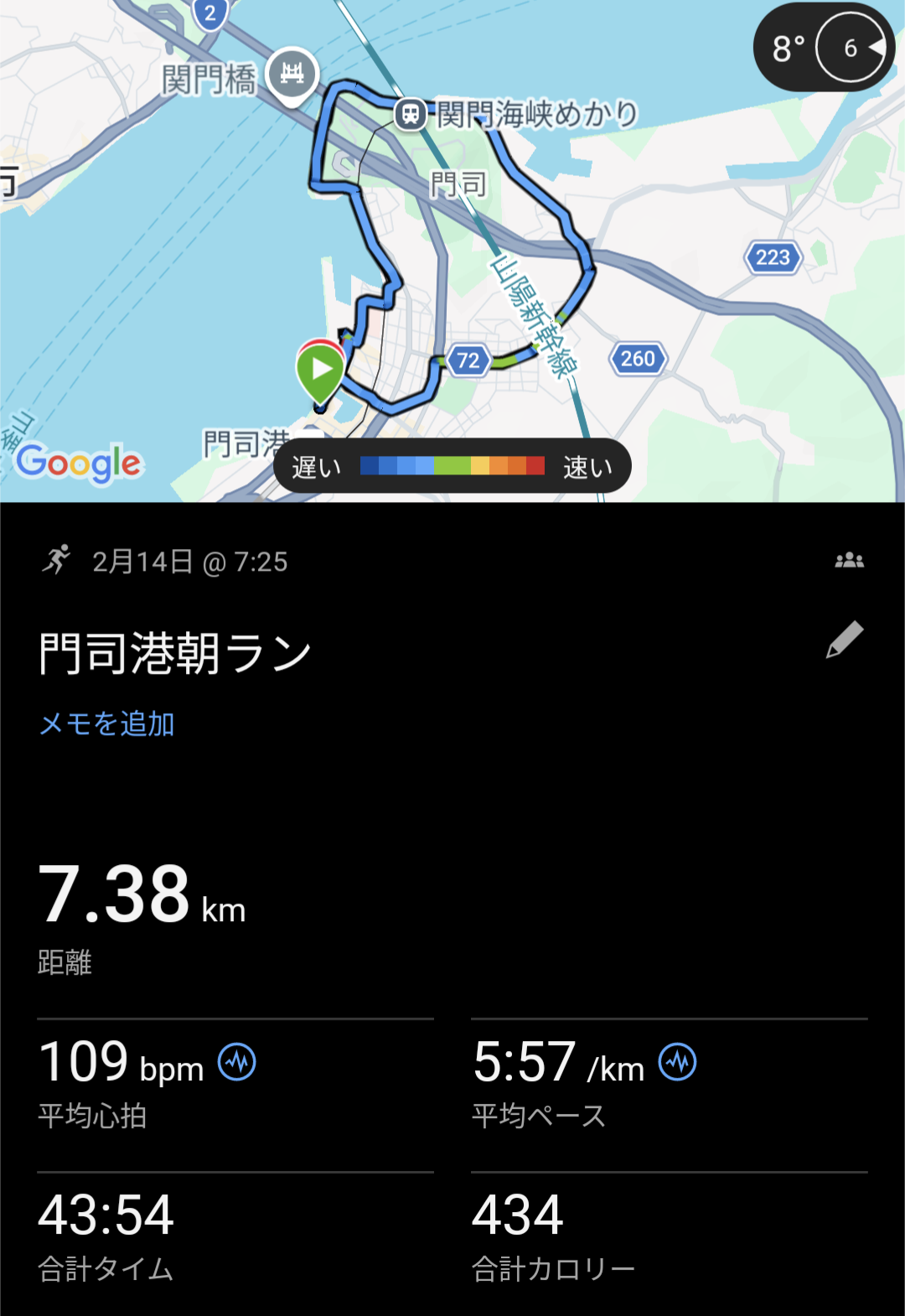
Task: Tap the info icon beside 109 bpm
Action: [237, 1062]
